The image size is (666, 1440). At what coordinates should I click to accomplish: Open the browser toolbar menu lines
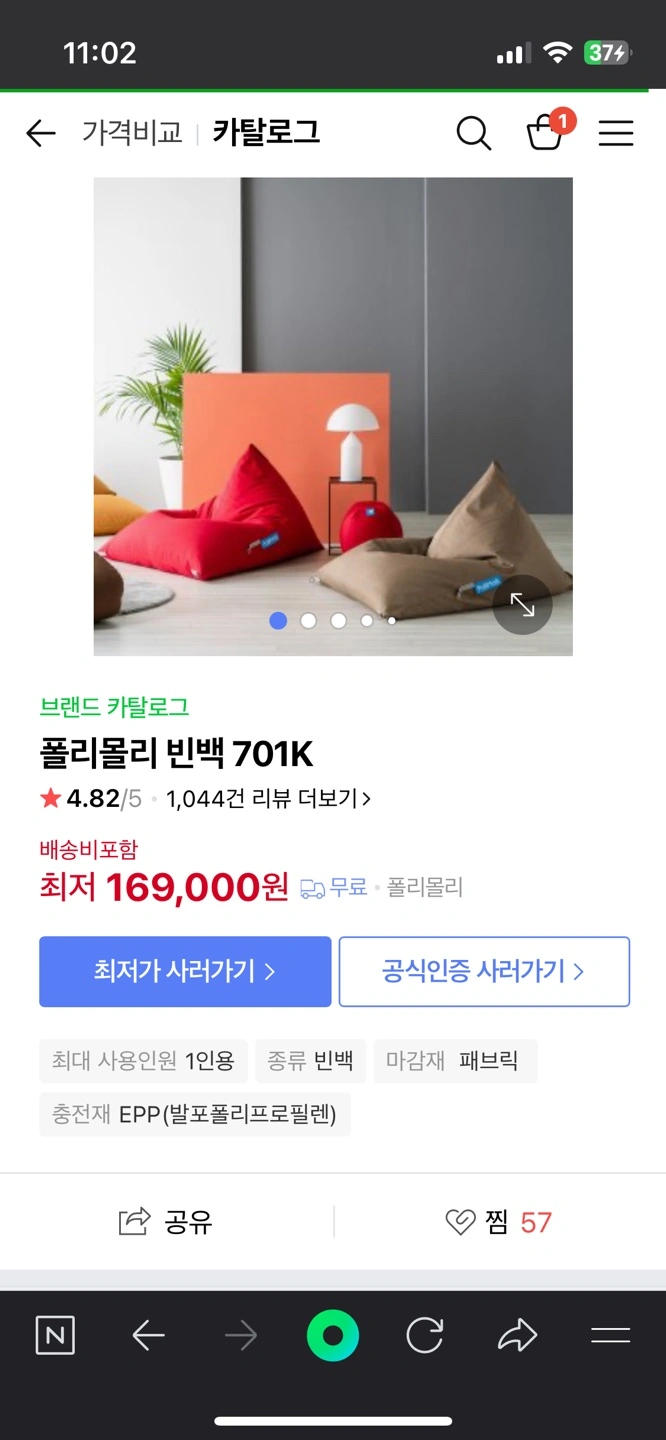[610, 1336]
